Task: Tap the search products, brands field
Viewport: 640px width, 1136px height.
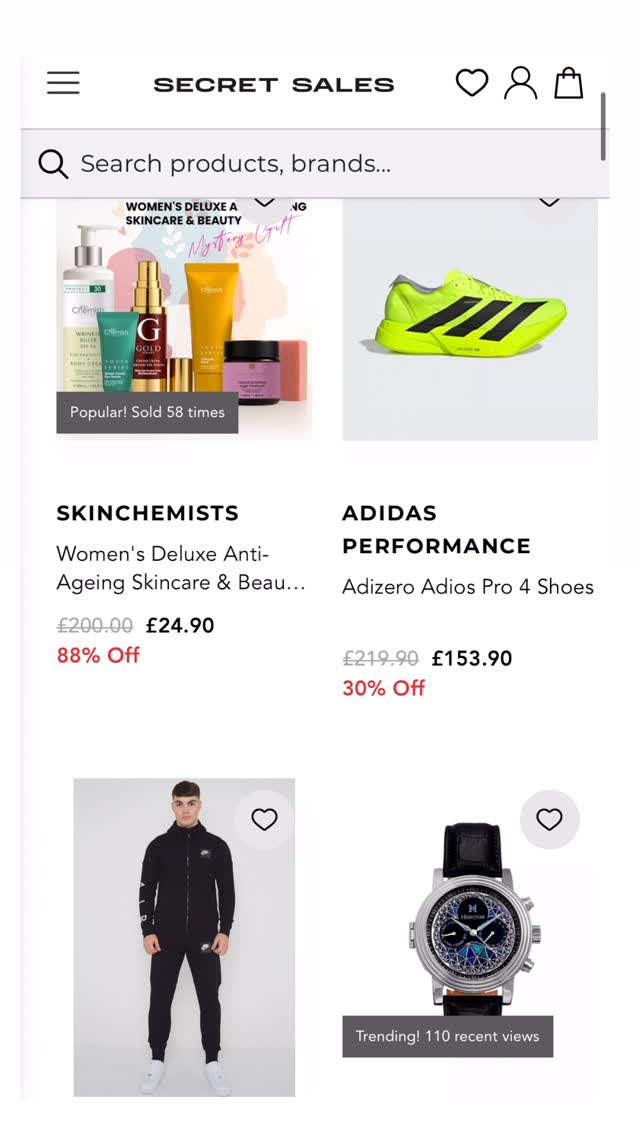Action: (x=320, y=164)
